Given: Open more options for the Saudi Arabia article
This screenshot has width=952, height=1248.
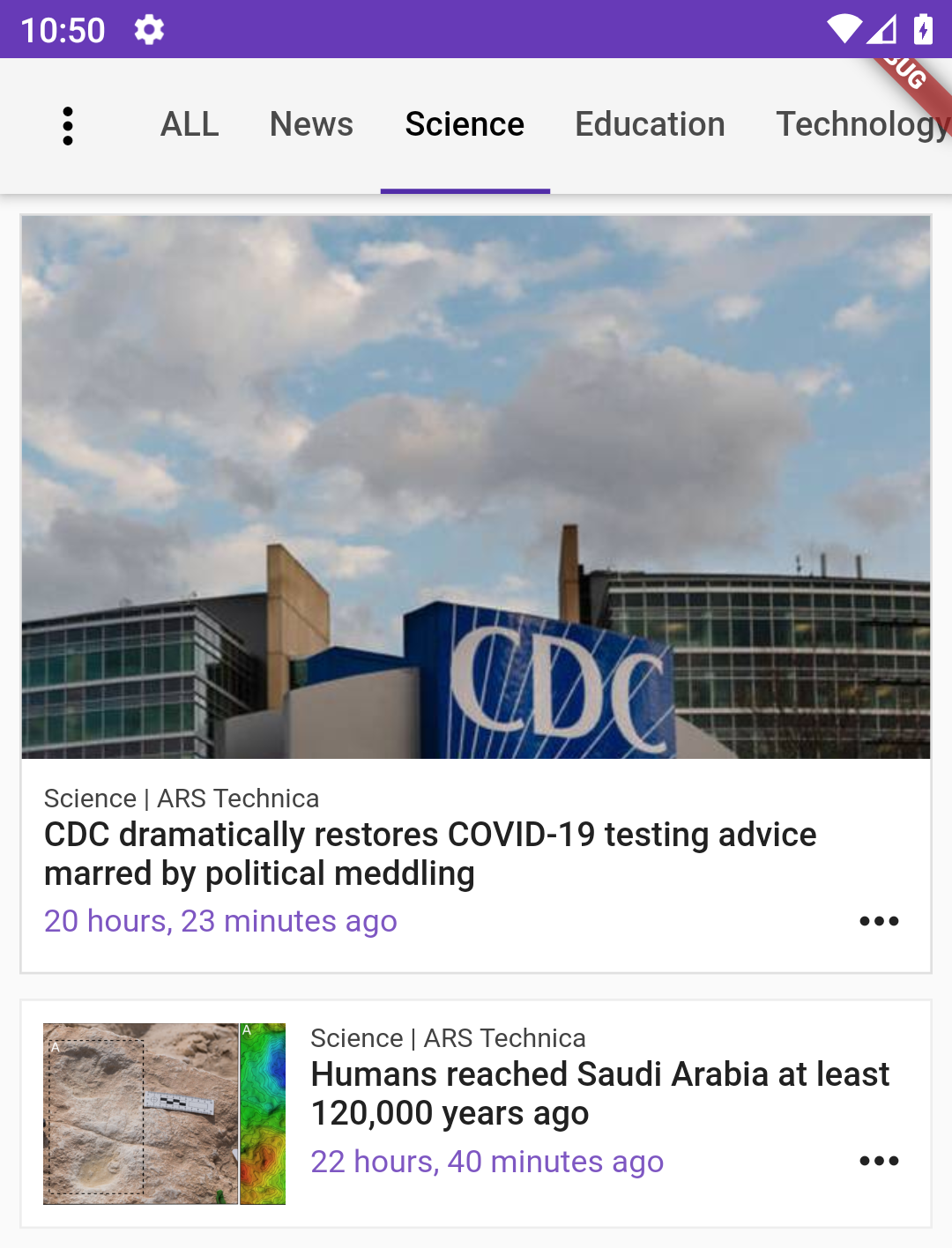Looking at the screenshot, I should coord(879,1161).
